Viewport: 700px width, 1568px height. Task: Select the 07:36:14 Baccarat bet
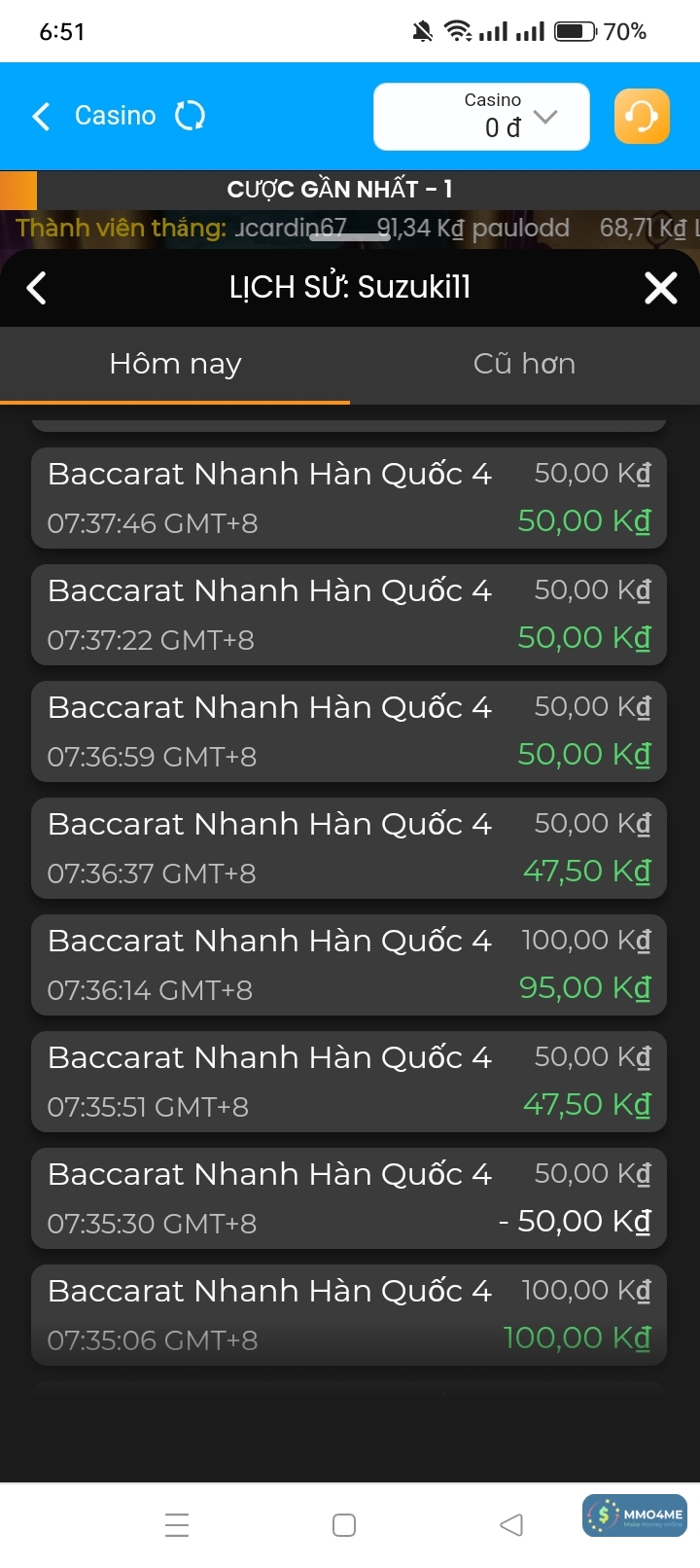(349, 965)
